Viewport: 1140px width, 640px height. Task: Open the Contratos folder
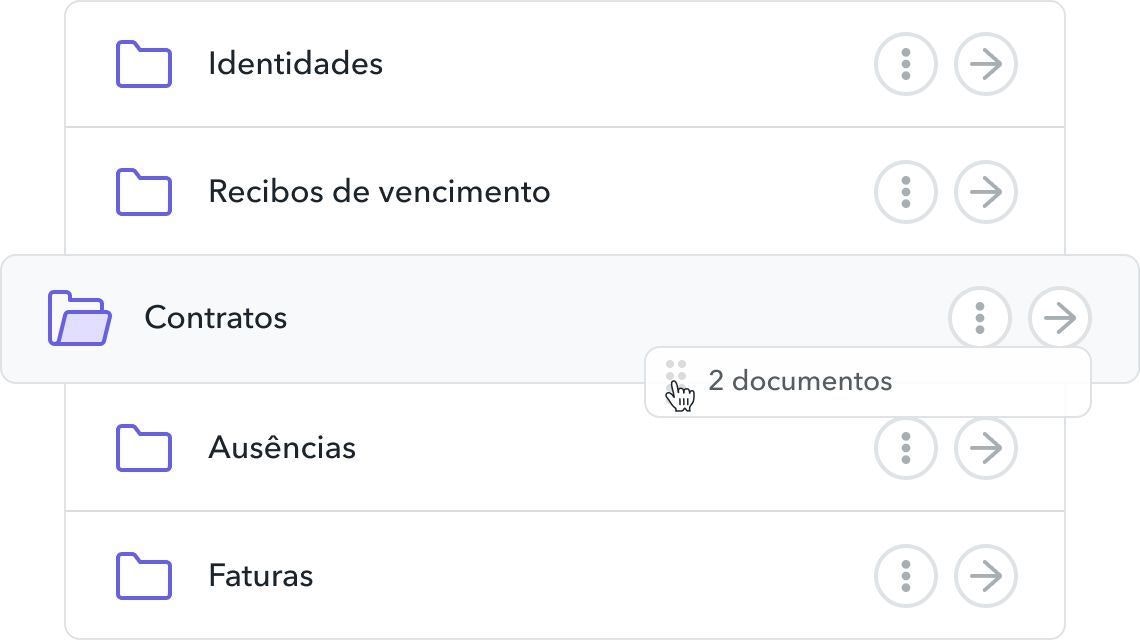tap(215, 318)
